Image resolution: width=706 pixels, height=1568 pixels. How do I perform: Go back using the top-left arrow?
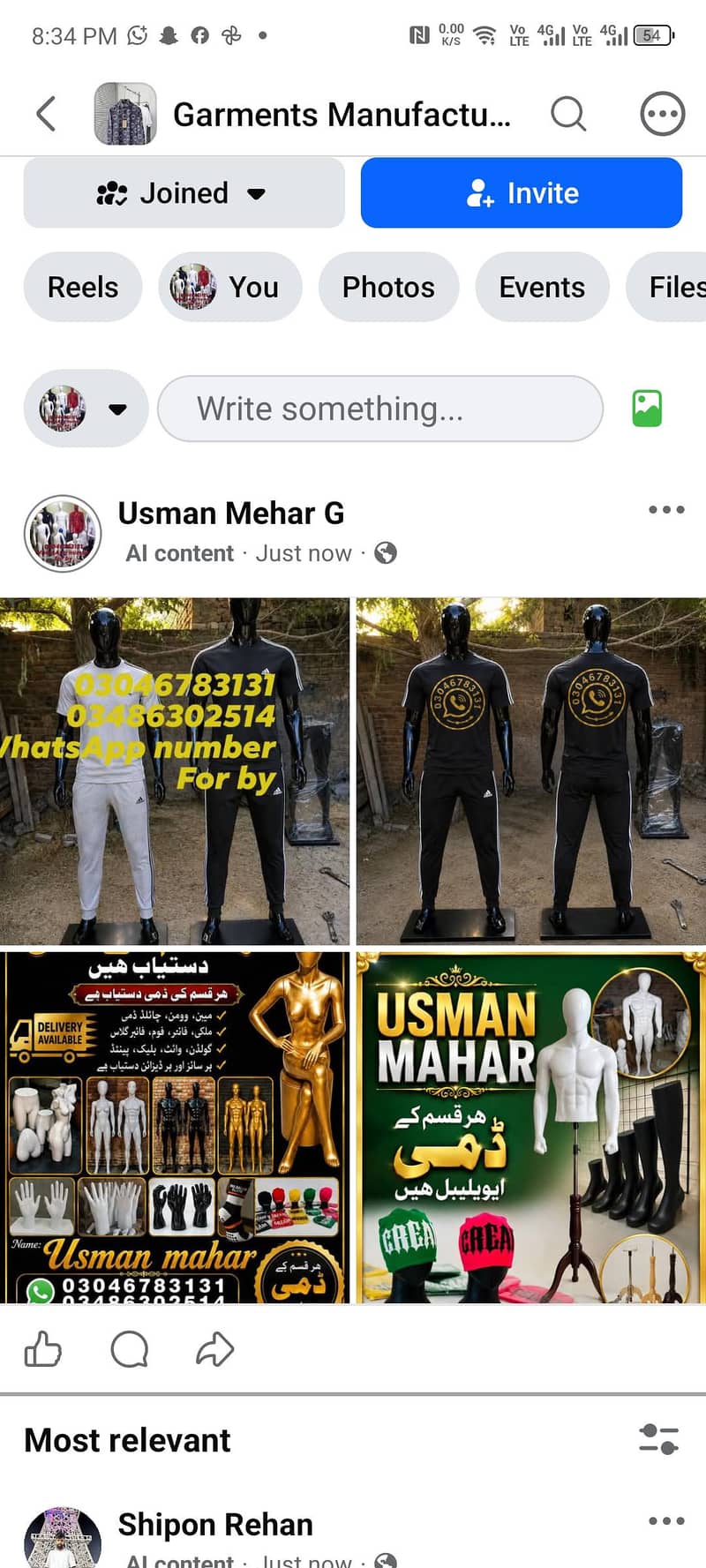[46, 114]
